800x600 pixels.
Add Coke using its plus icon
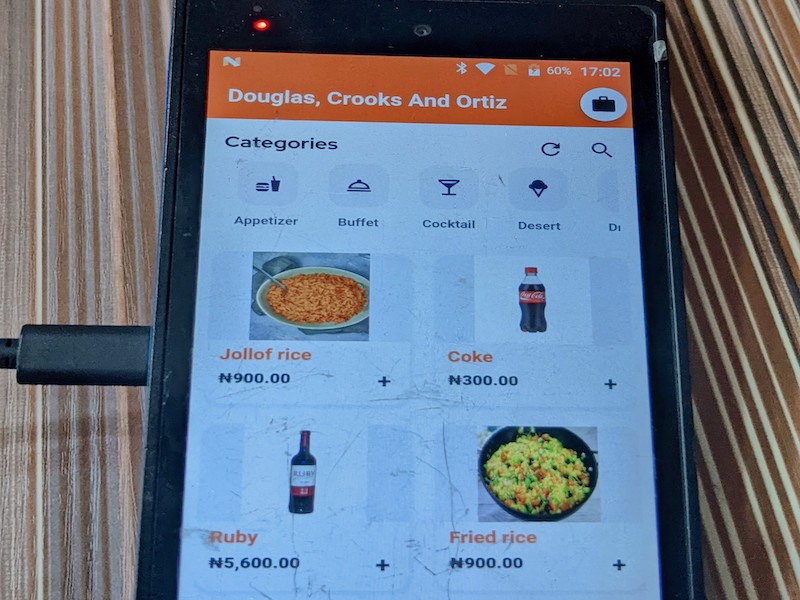[x=610, y=384]
